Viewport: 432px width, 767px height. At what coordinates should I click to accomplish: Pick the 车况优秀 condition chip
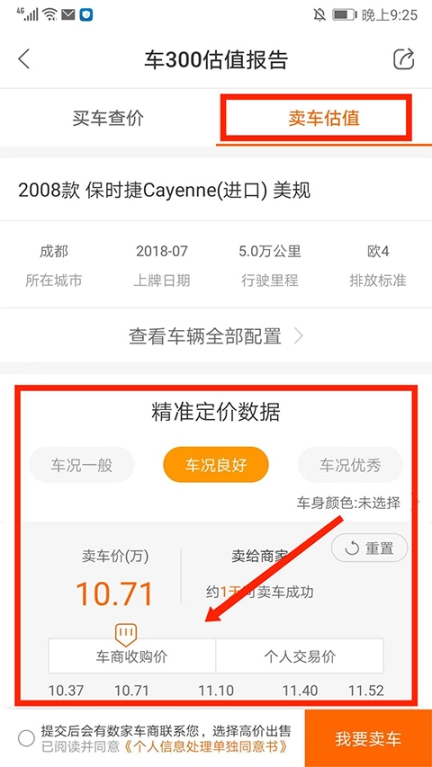coord(350,465)
